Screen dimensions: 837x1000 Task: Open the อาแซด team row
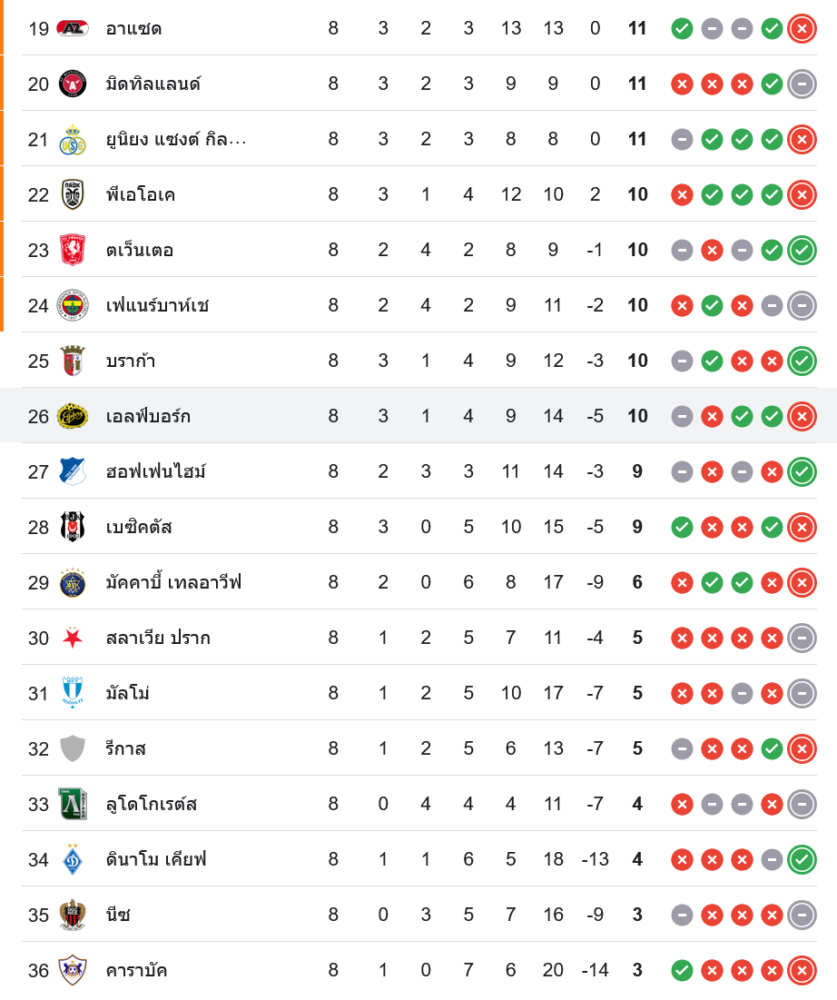coord(133,28)
